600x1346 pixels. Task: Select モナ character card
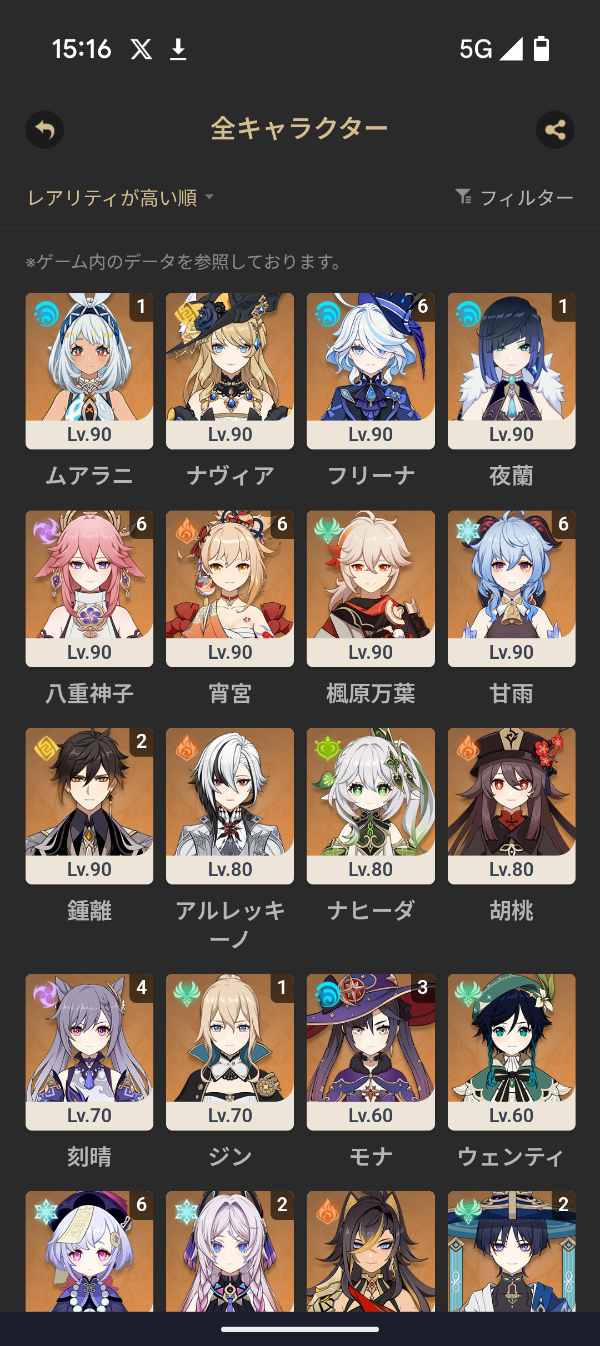(371, 1051)
